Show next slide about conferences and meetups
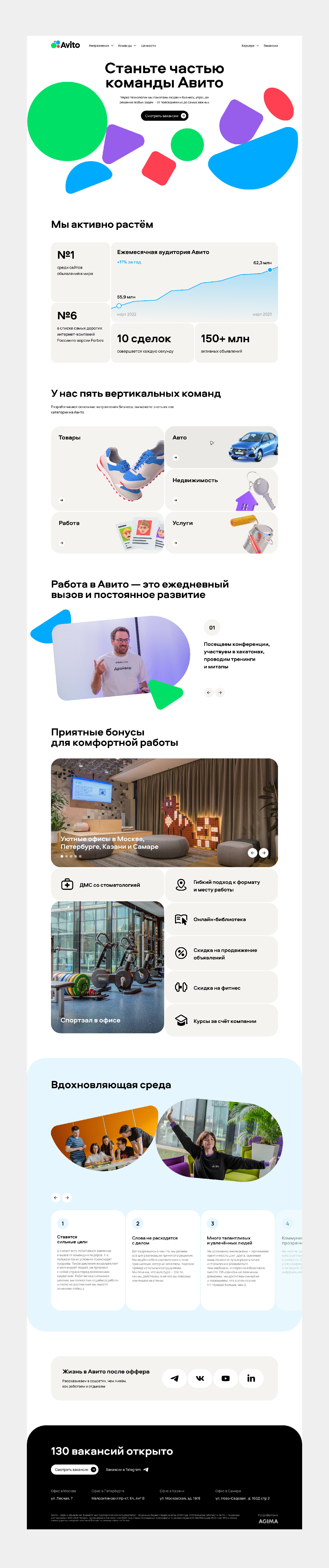 220,692
